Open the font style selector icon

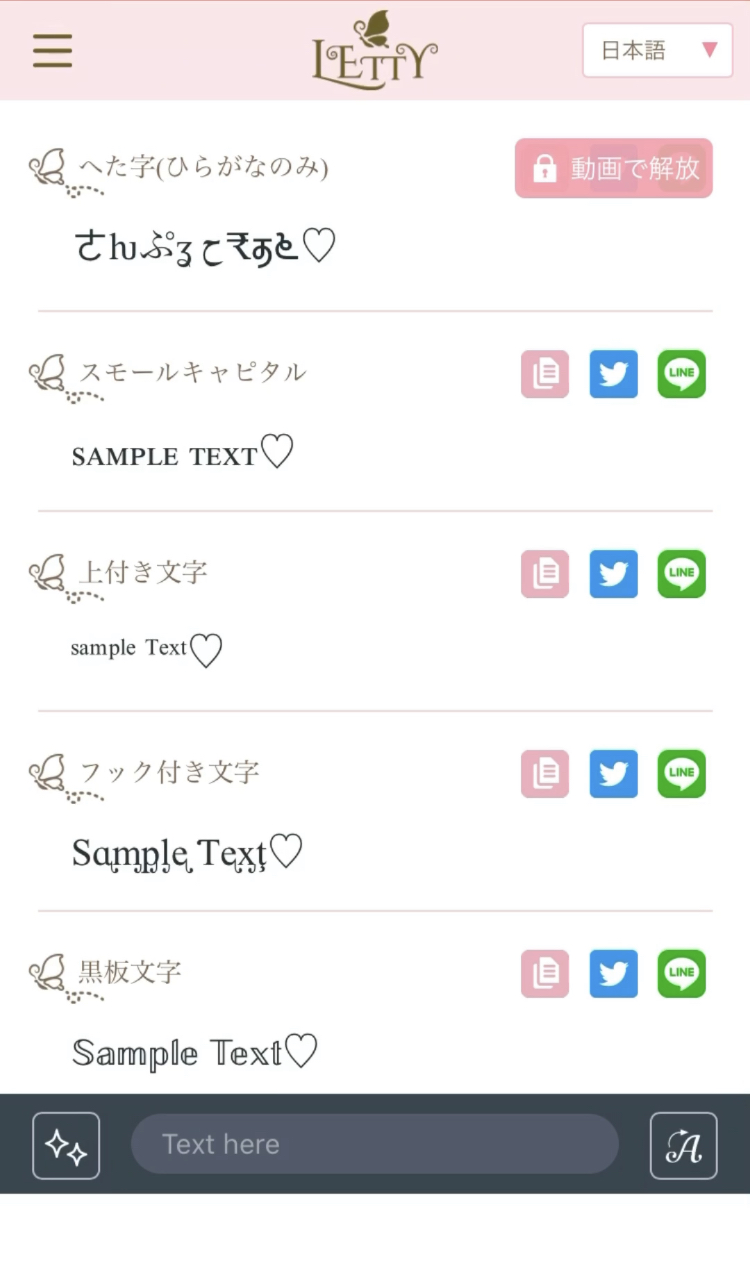coord(684,1146)
